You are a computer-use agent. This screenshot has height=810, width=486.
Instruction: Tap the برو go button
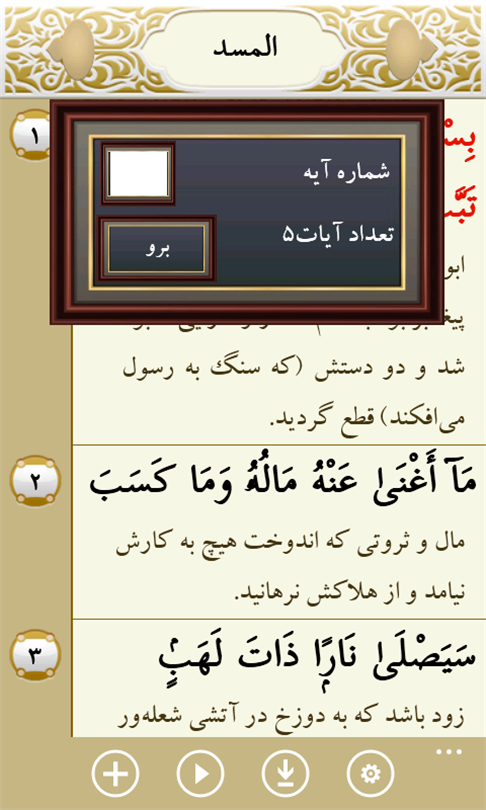156,249
